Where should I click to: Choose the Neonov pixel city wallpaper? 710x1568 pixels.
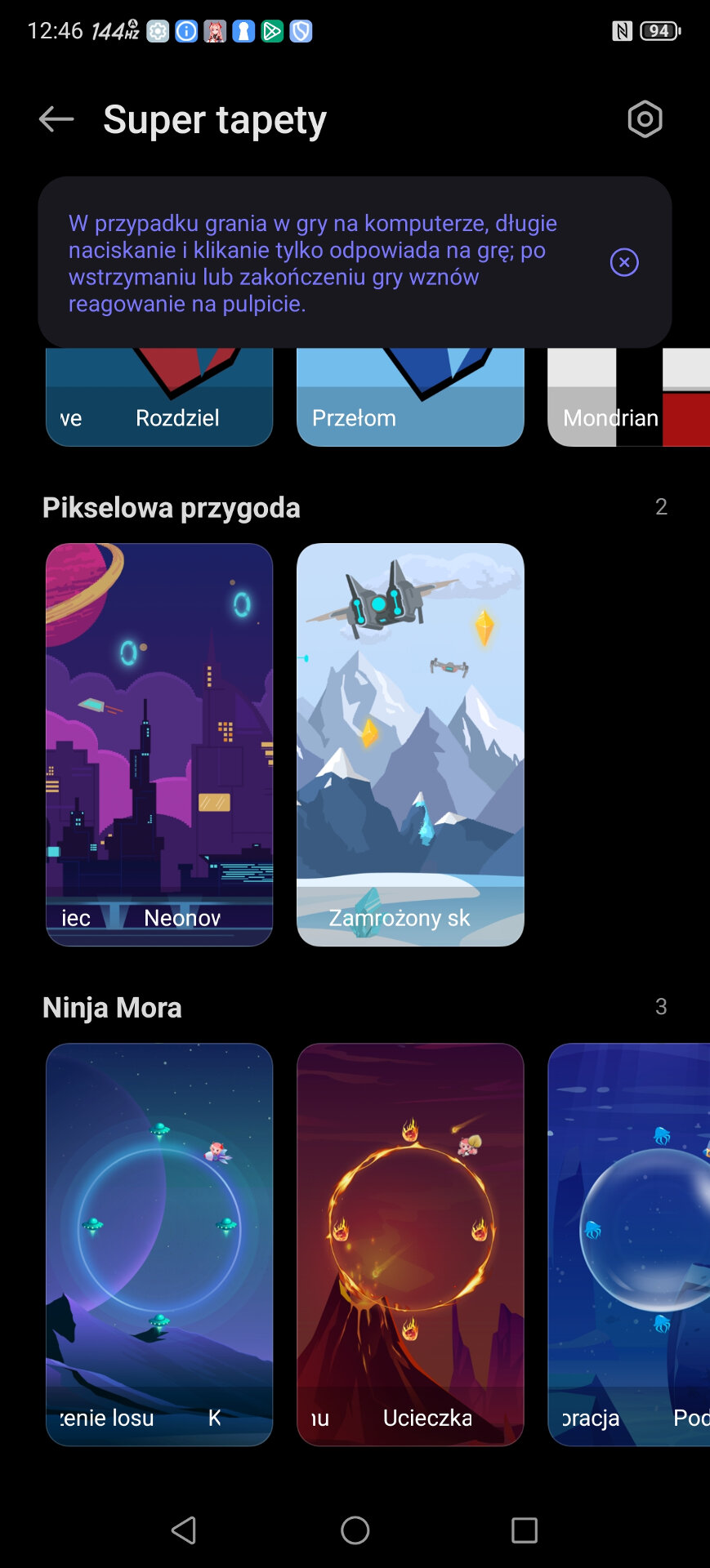point(159,744)
